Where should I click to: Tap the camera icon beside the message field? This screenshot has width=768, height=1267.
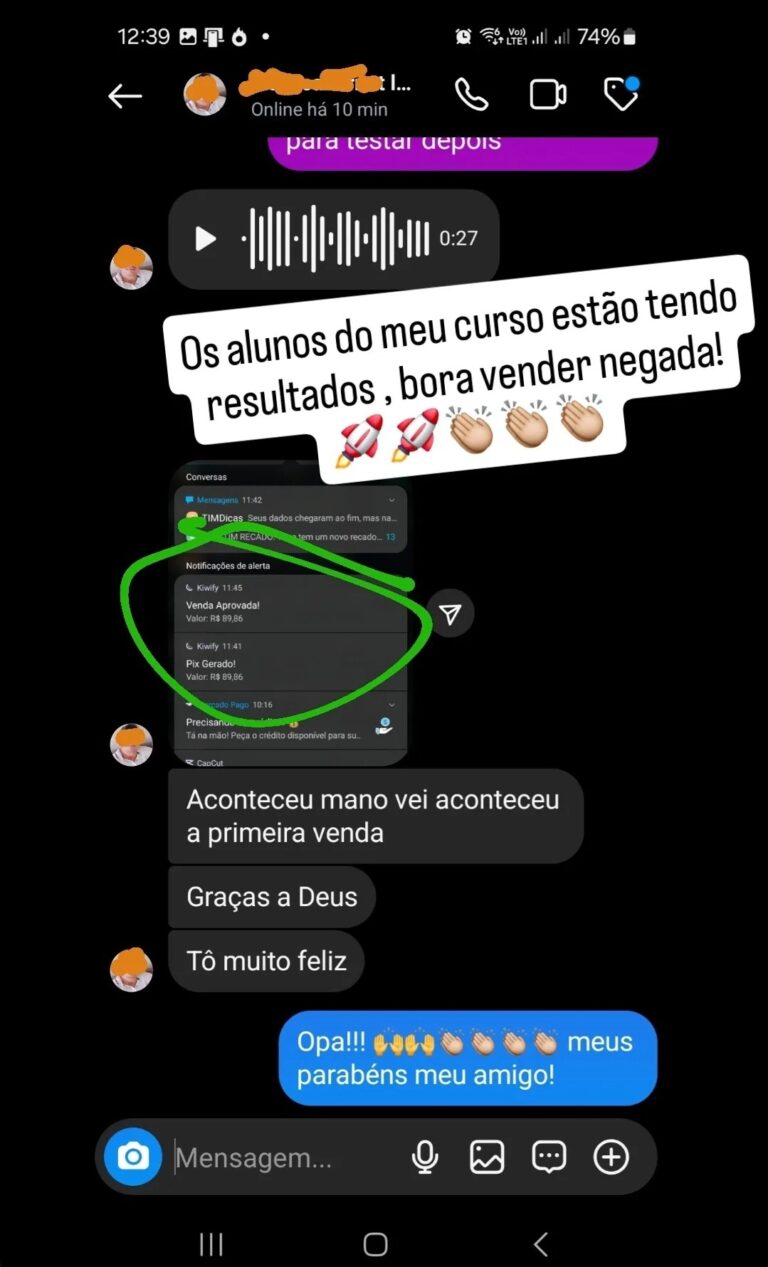tap(131, 1157)
